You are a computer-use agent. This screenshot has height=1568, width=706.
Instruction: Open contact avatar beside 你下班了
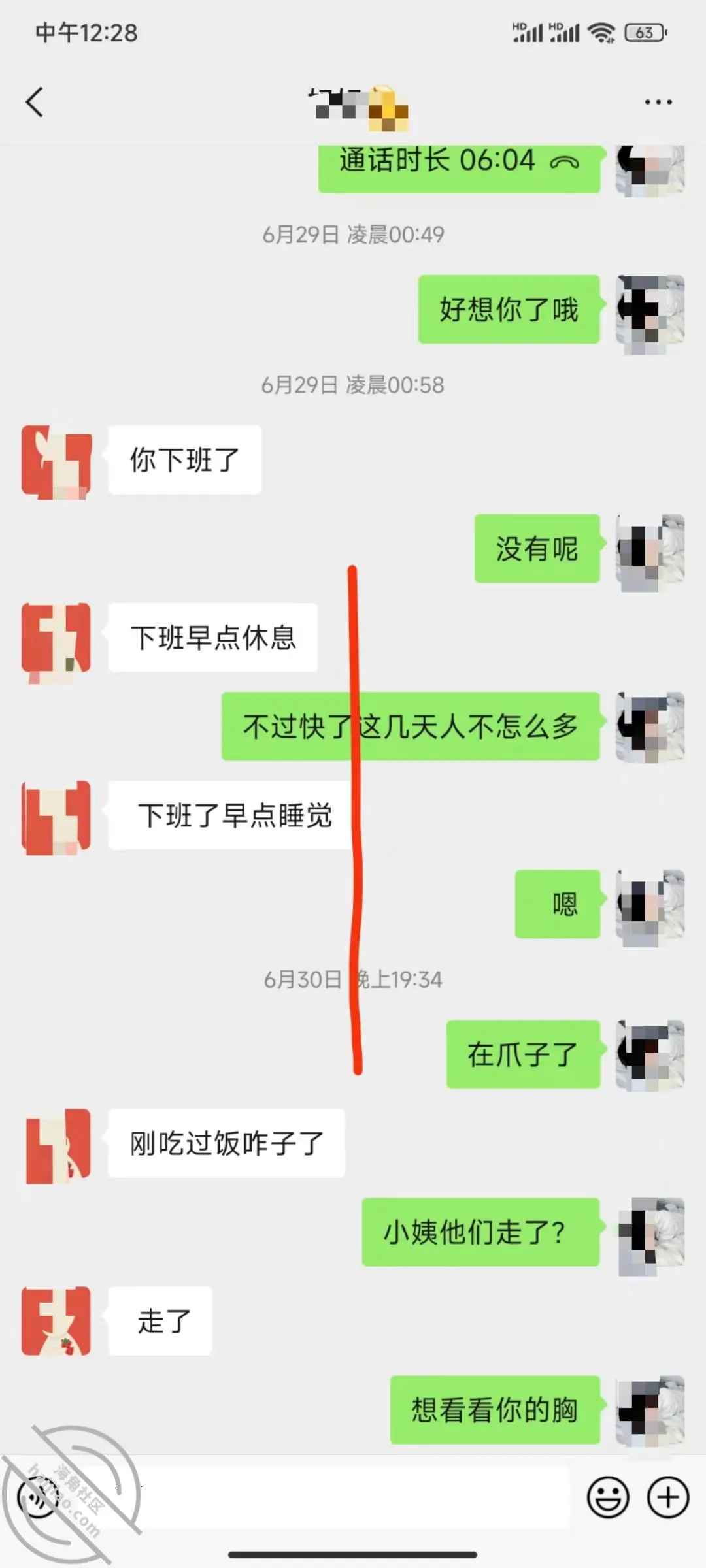tap(56, 462)
